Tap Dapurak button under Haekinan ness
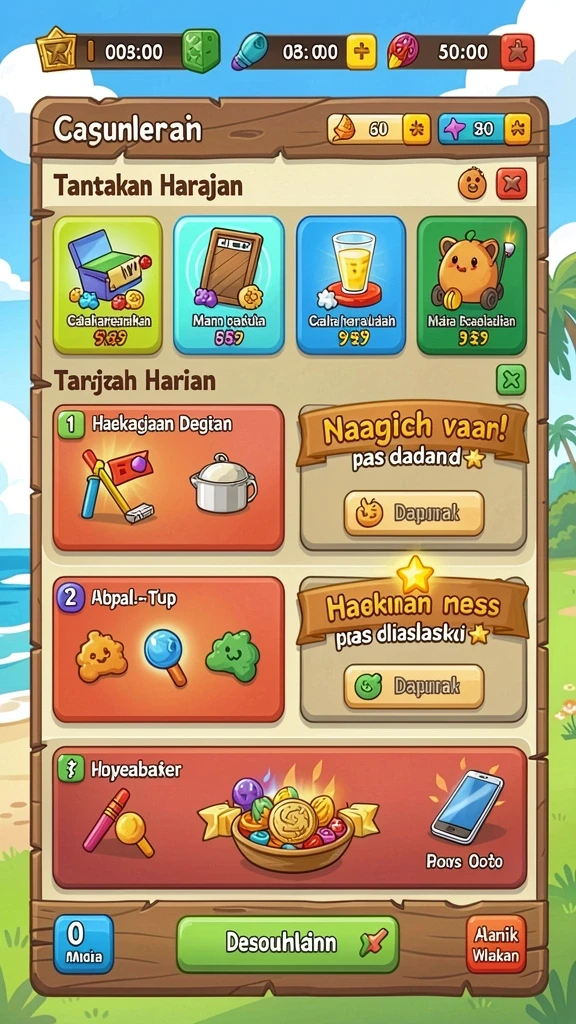Screen dimensions: 576x1024 [x=414, y=686]
